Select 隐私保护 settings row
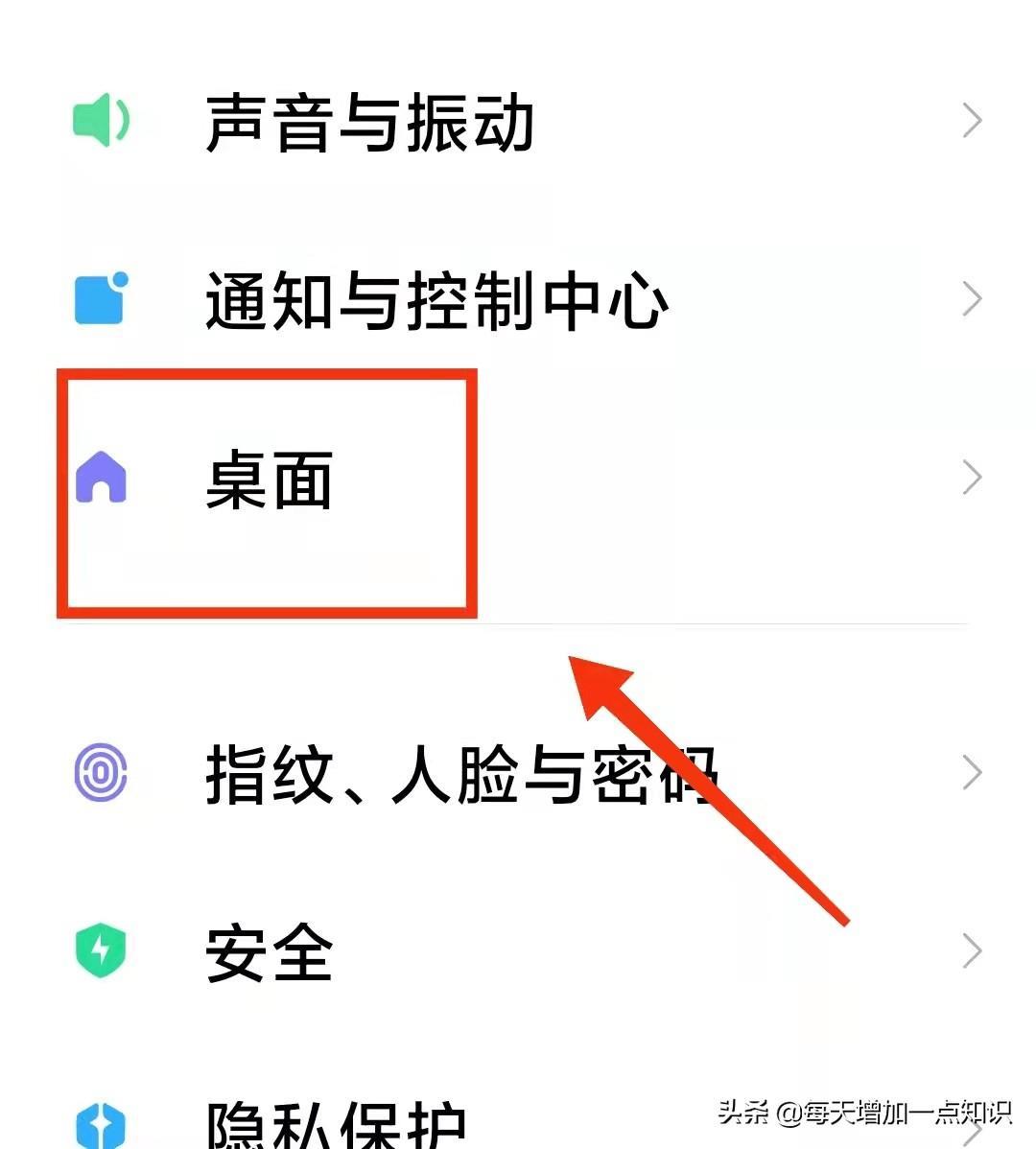This screenshot has height=1149, width=1036. pyautogui.click(x=336, y=1124)
